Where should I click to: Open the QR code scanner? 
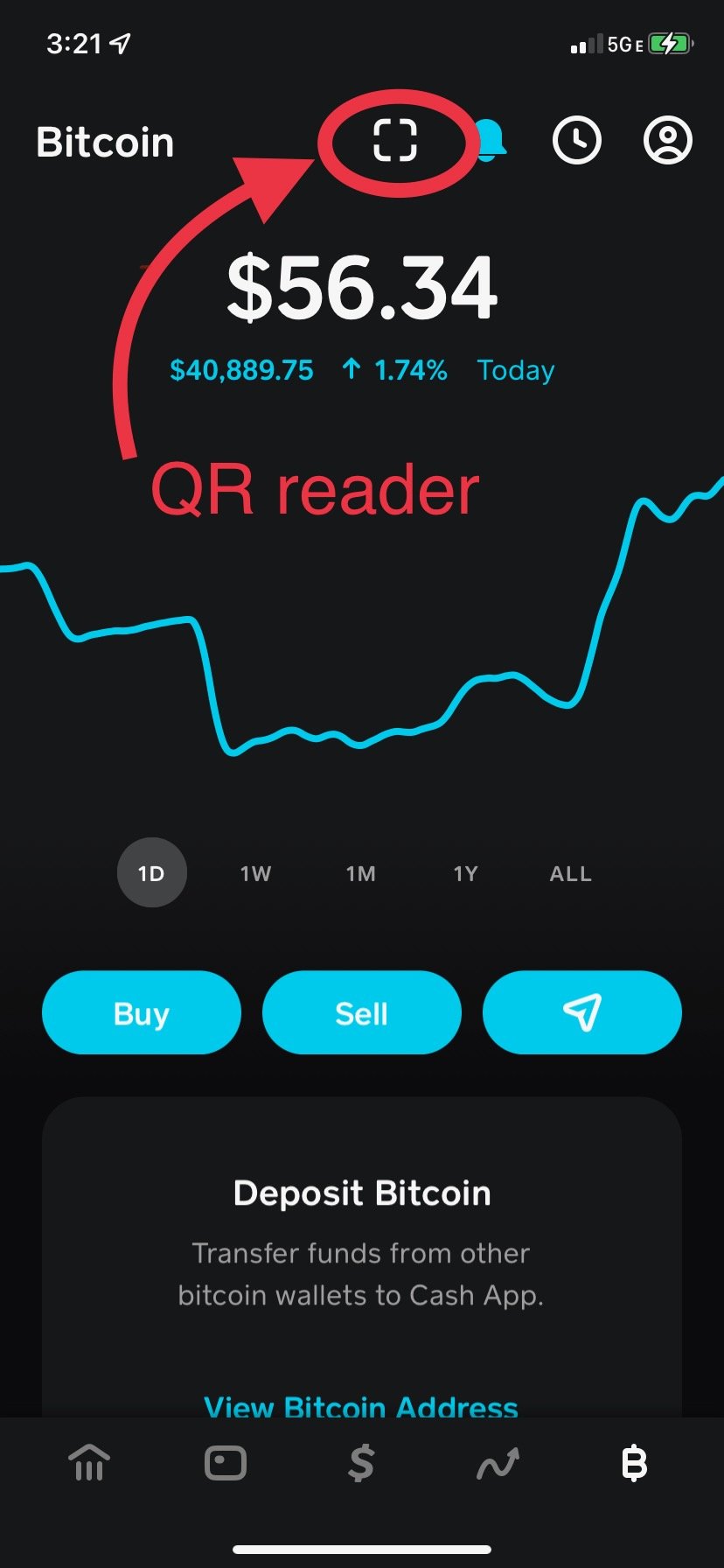[395, 141]
